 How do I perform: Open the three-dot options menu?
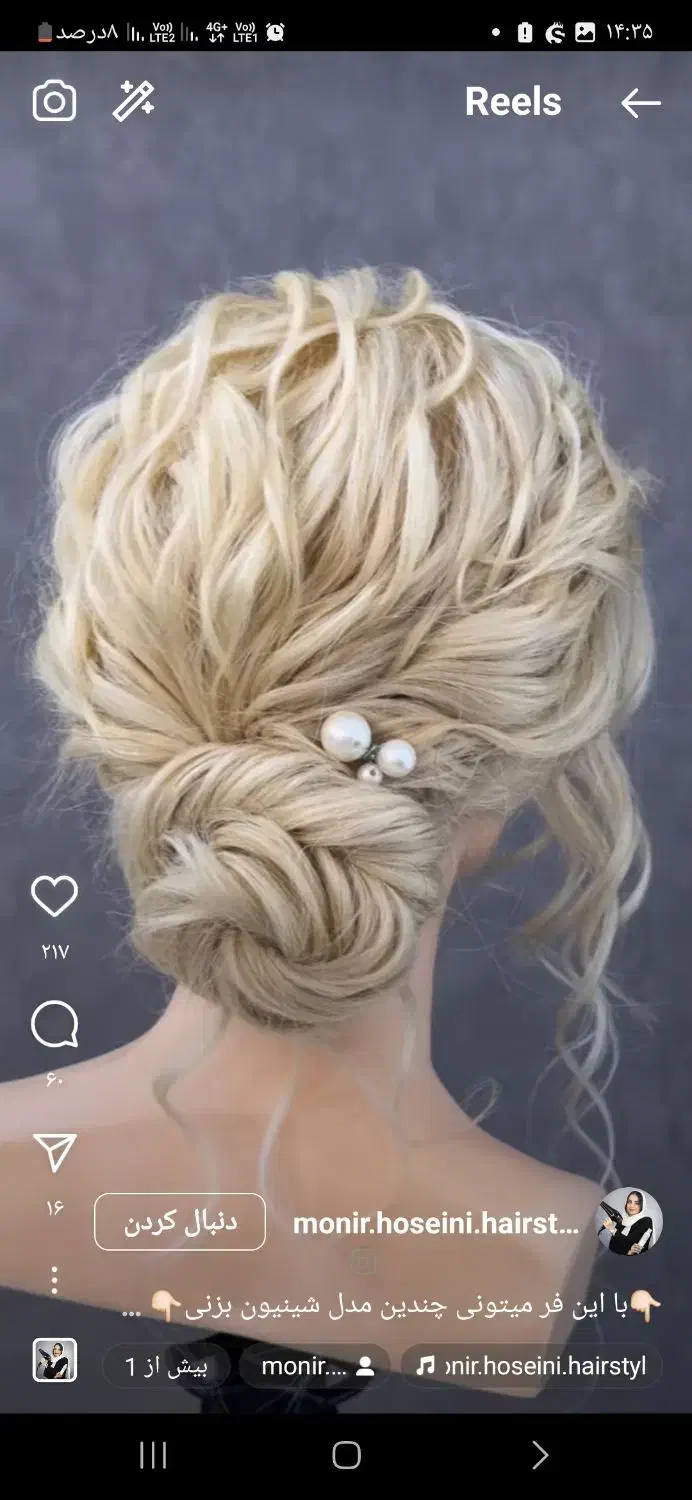[x=55, y=1280]
